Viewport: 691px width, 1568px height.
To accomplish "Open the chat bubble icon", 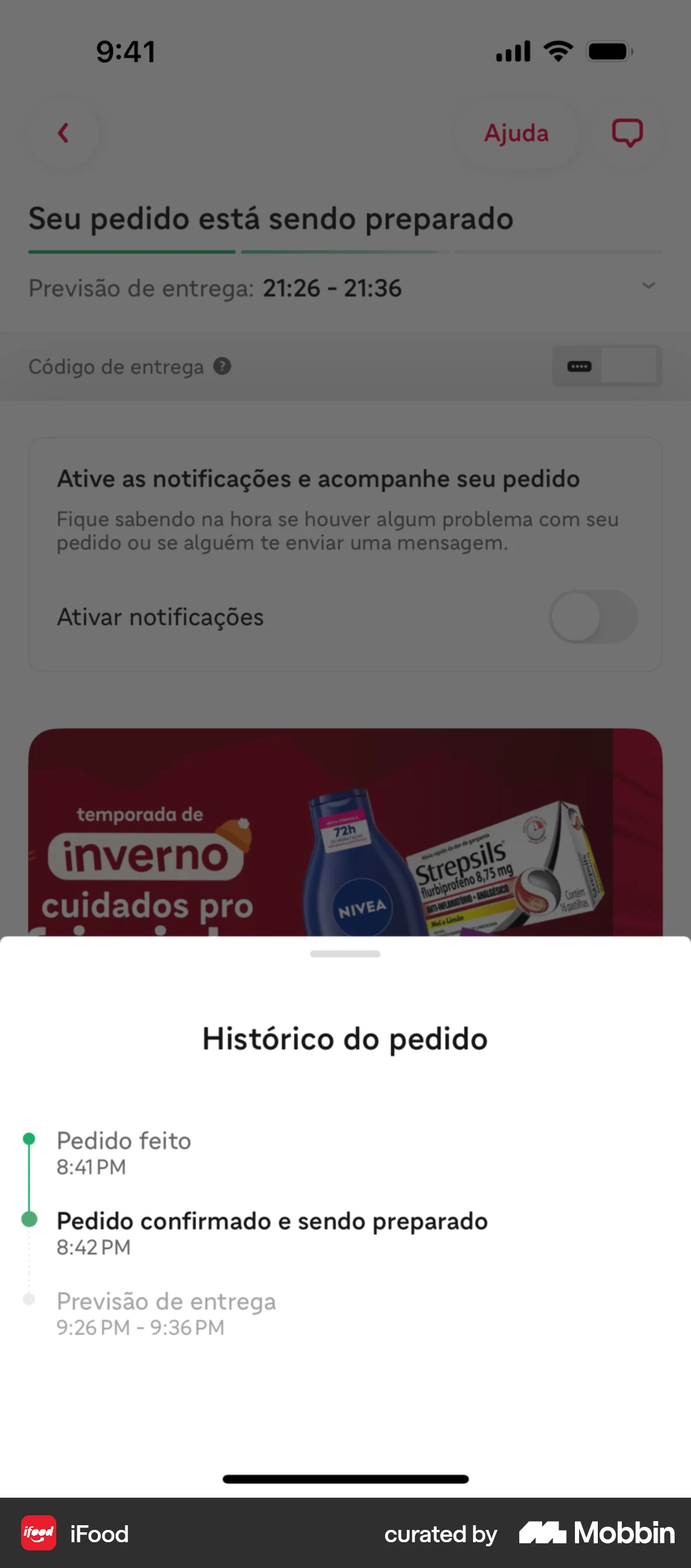I will [627, 134].
